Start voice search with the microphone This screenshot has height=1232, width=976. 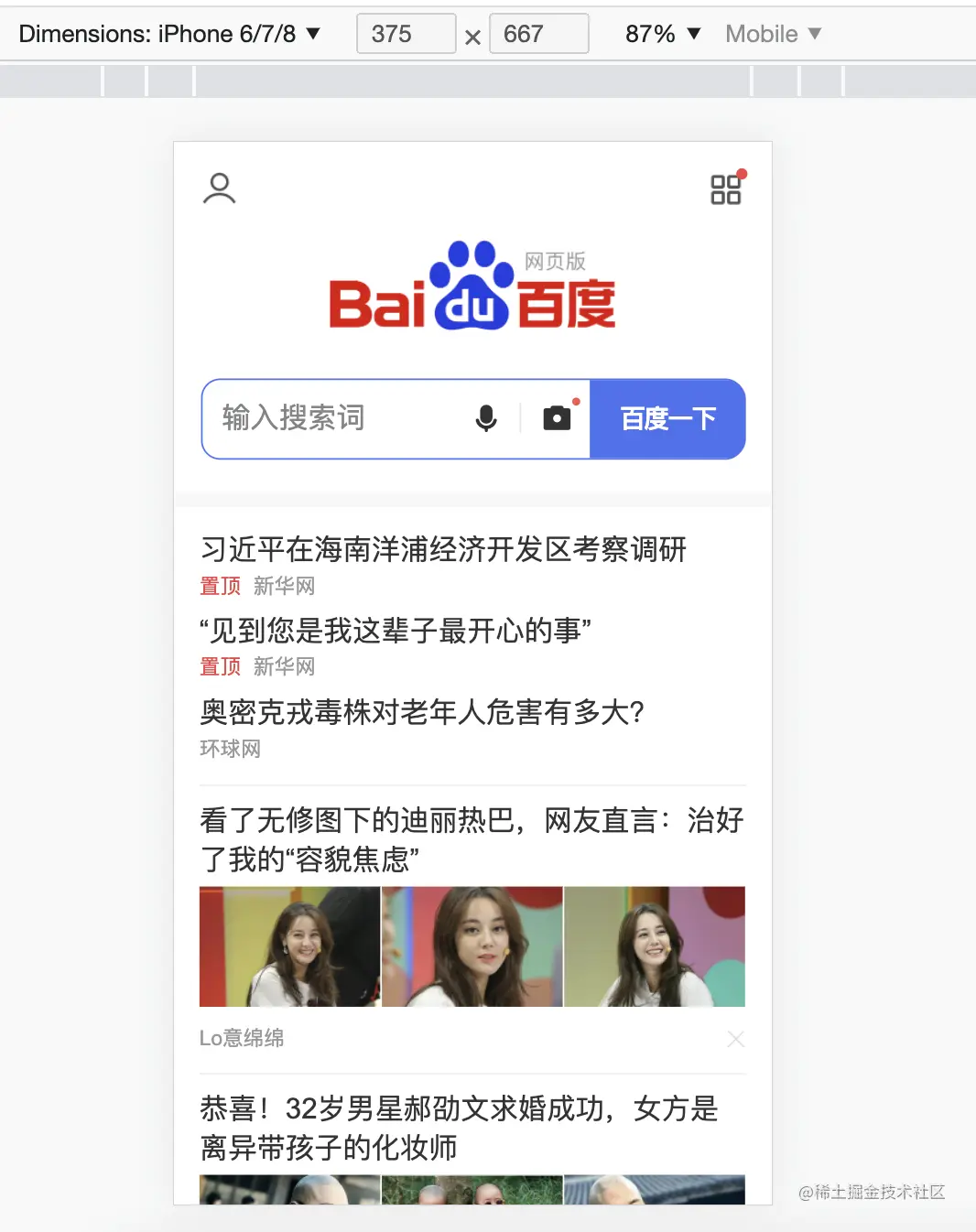486,418
